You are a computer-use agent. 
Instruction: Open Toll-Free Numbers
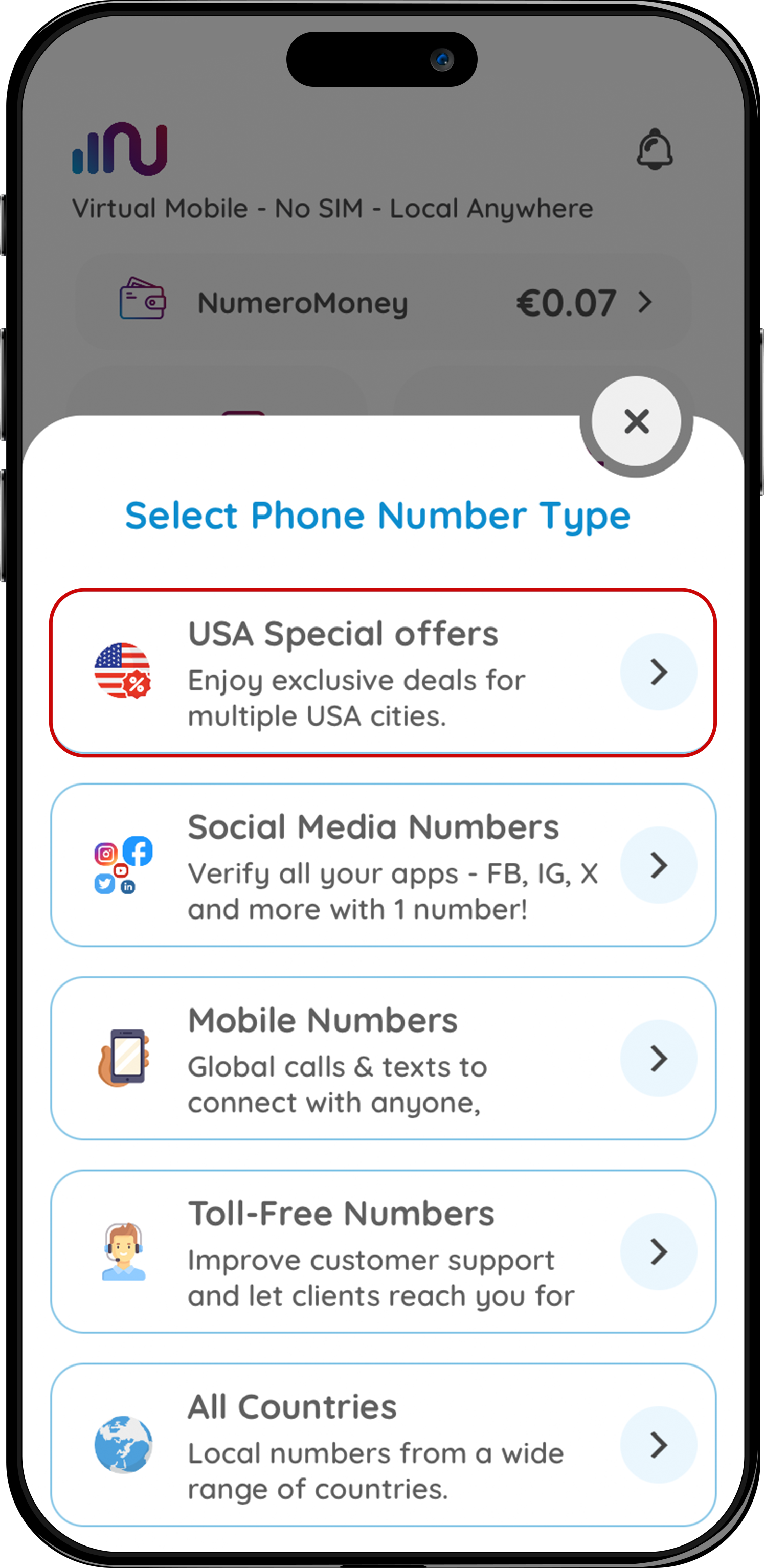[x=383, y=1251]
